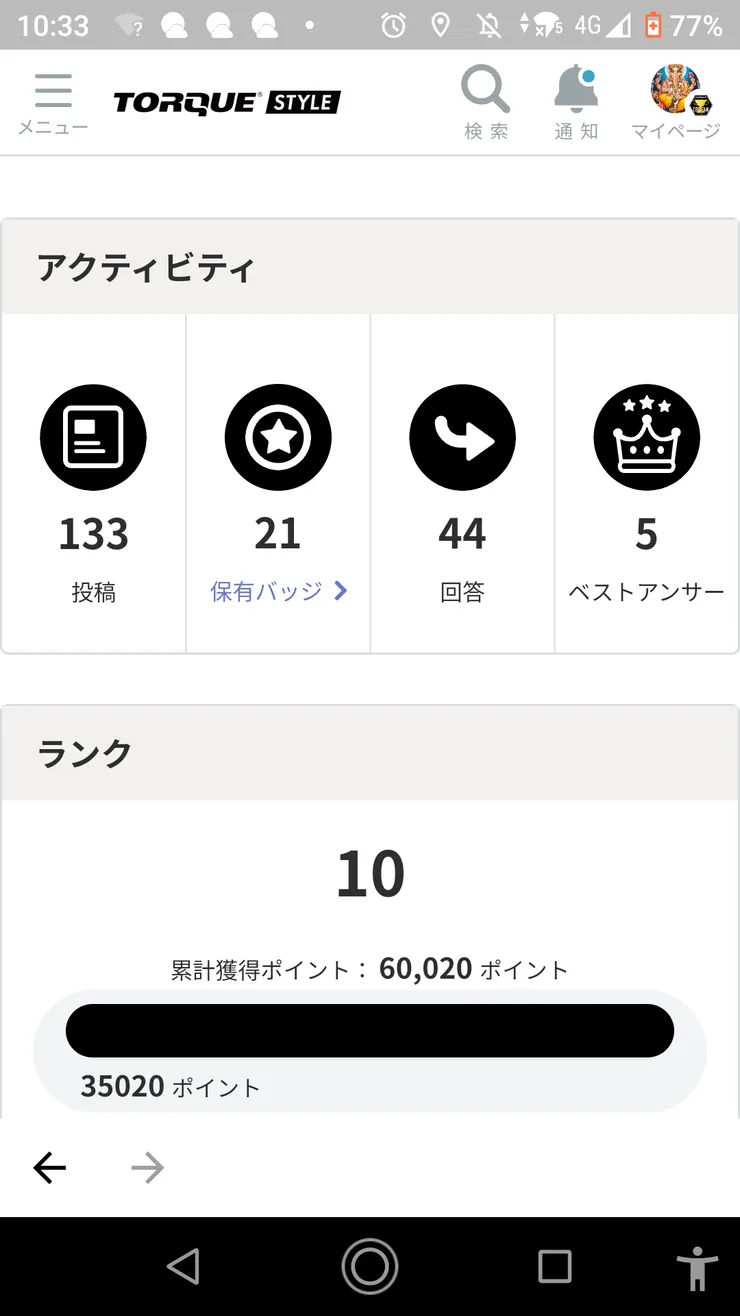Select the 投稿 posts icon

(93, 437)
